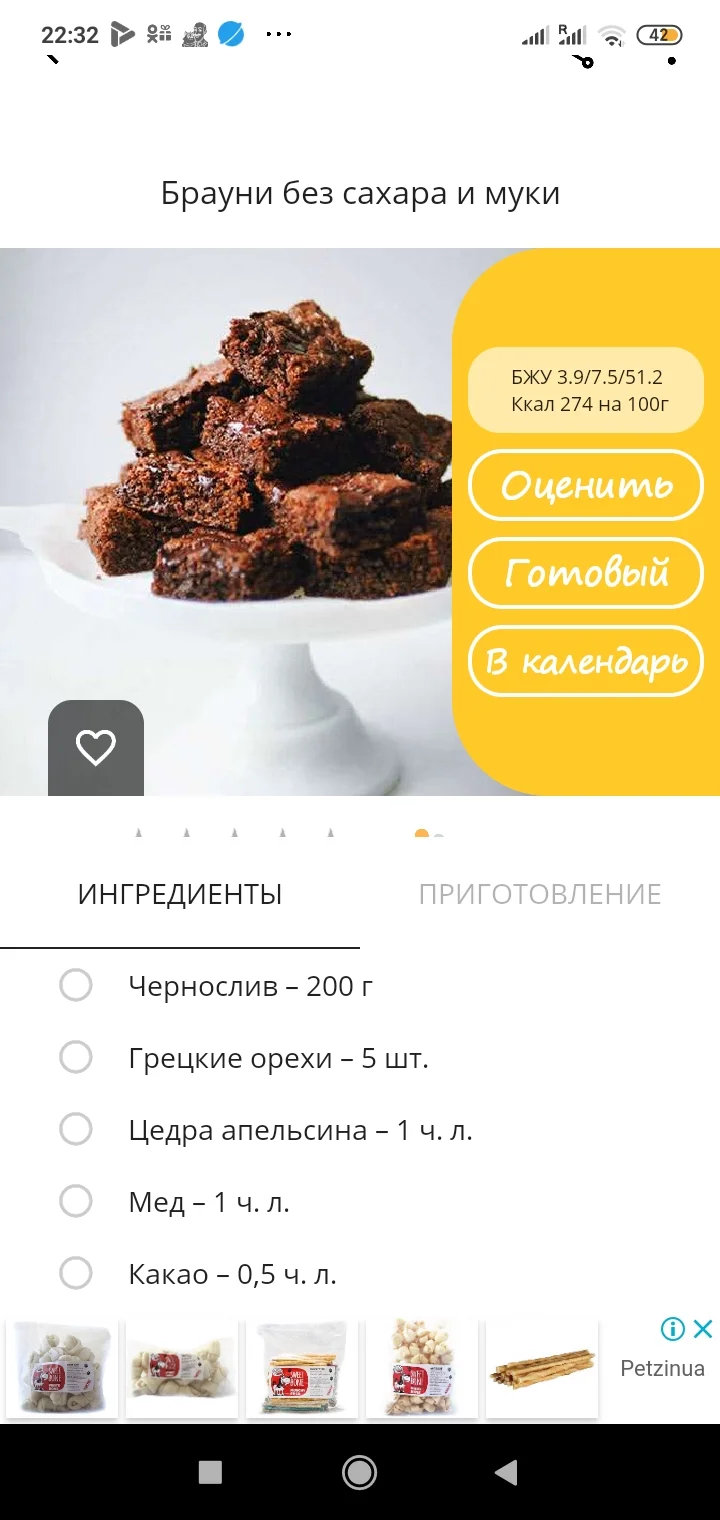Tap the Готовый button
Viewport: 720px width, 1520px height.
586,574
